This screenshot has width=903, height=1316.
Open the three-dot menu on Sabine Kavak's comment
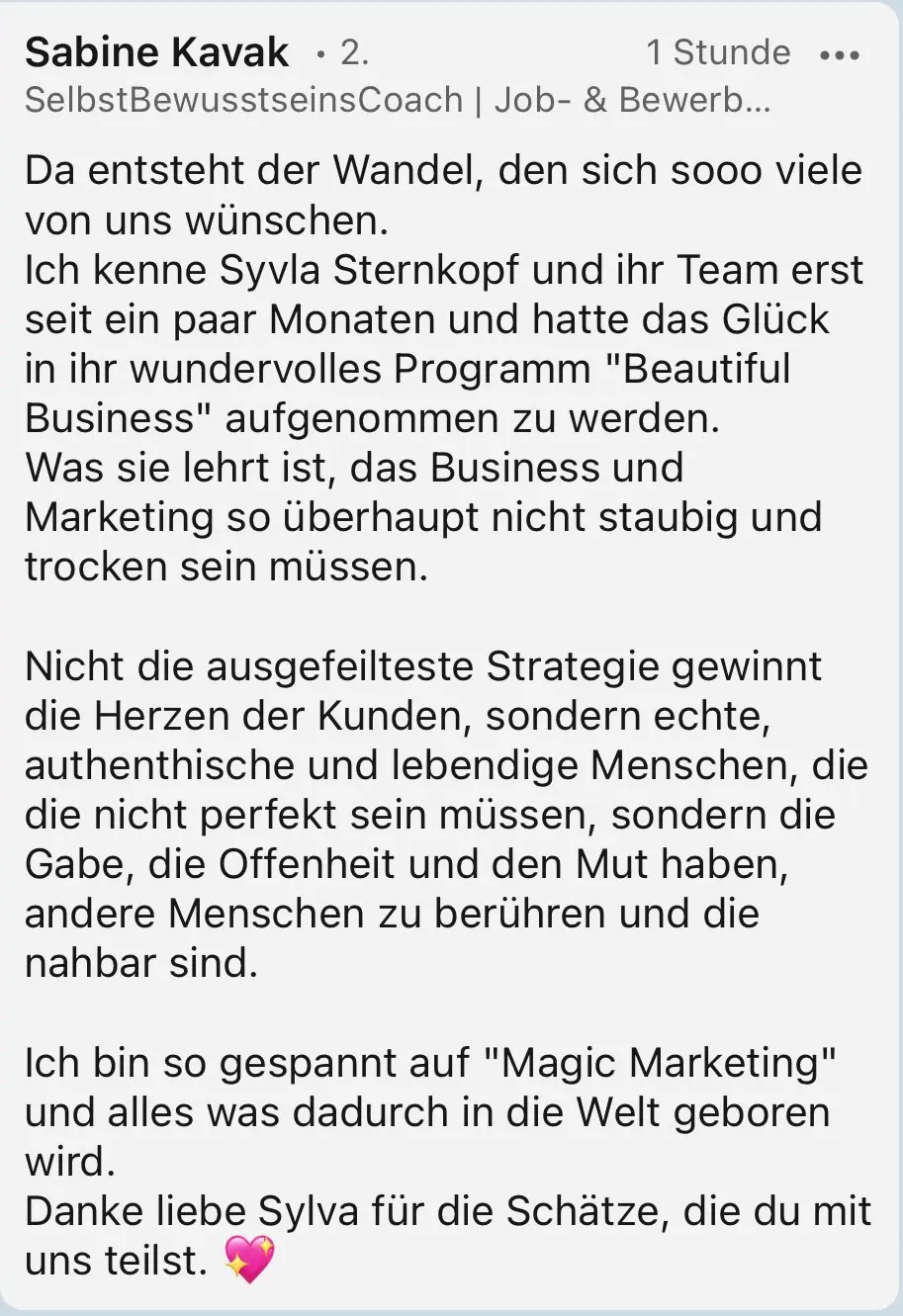840,55
